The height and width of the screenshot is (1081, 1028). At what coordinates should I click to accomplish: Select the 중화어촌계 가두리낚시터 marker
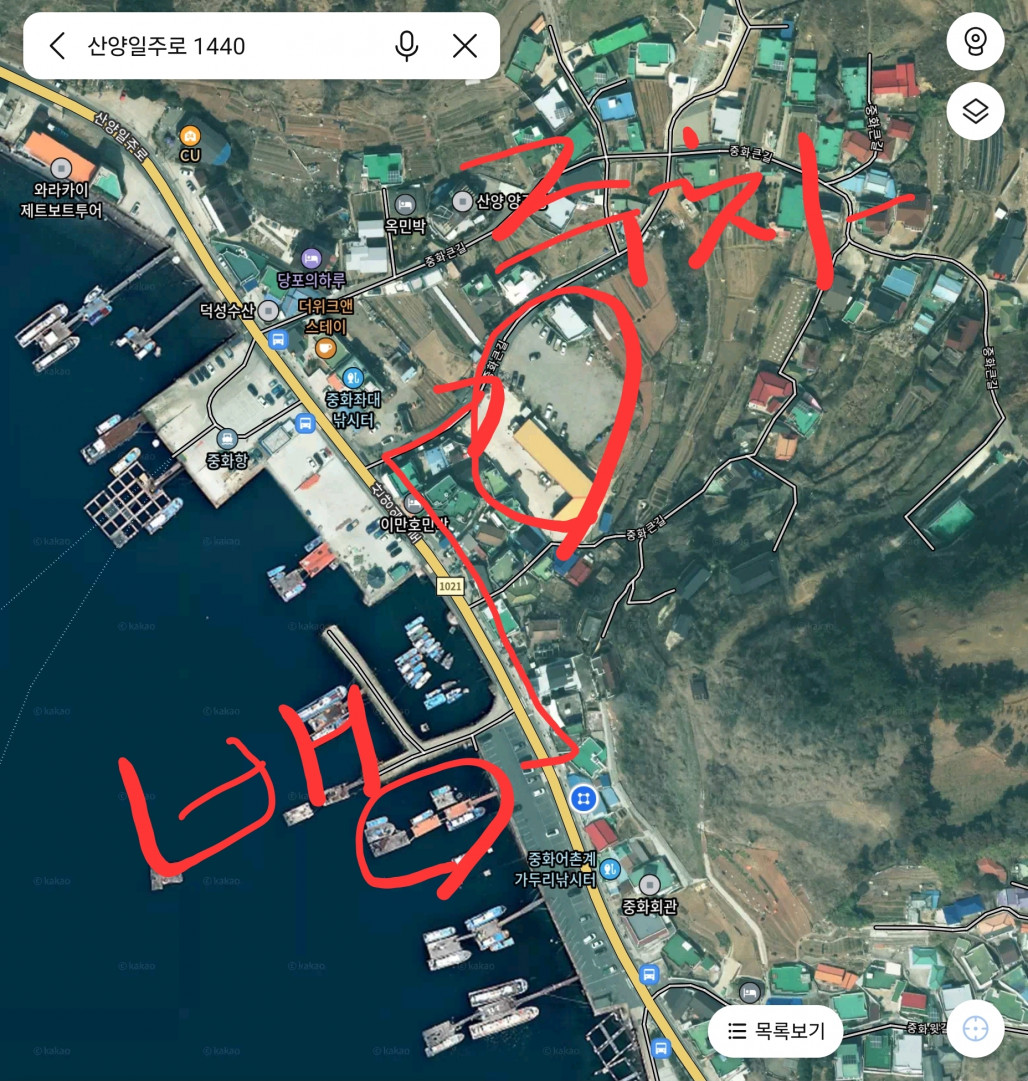click(x=610, y=869)
